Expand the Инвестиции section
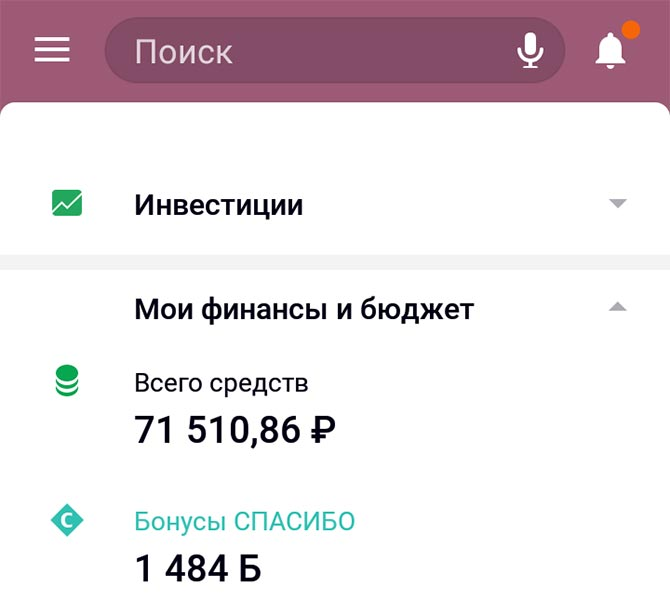The width and height of the screenshot is (670, 614). pyautogui.click(x=617, y=205)
